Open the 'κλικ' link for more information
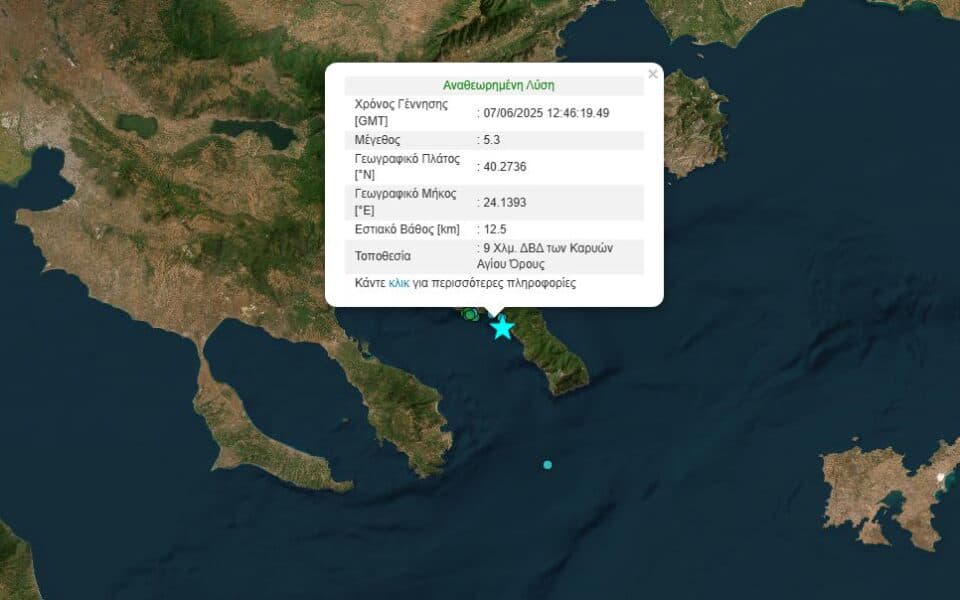The height and width of the screenshot is (600, 960). coord(399,284)
